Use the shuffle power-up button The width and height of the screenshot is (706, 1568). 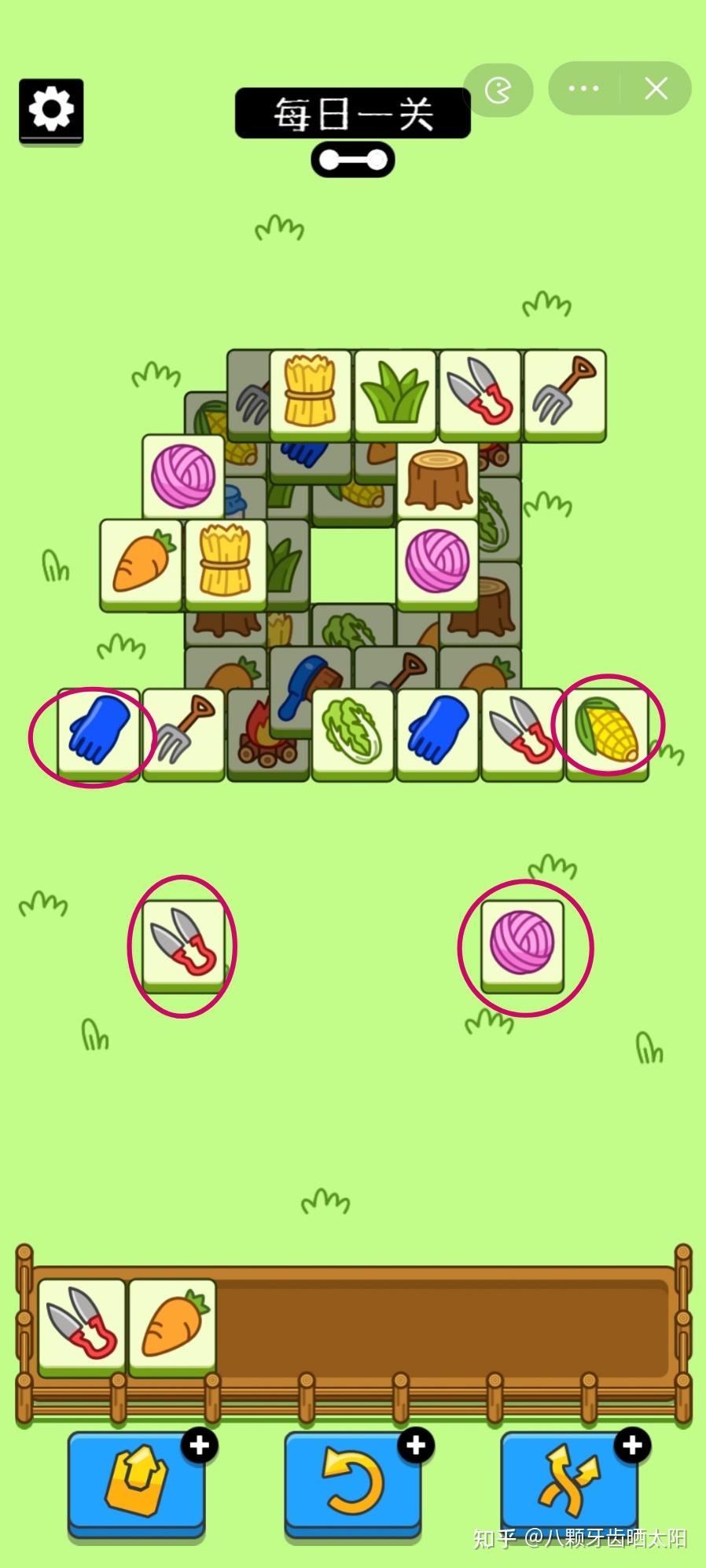pos(568,1482)
